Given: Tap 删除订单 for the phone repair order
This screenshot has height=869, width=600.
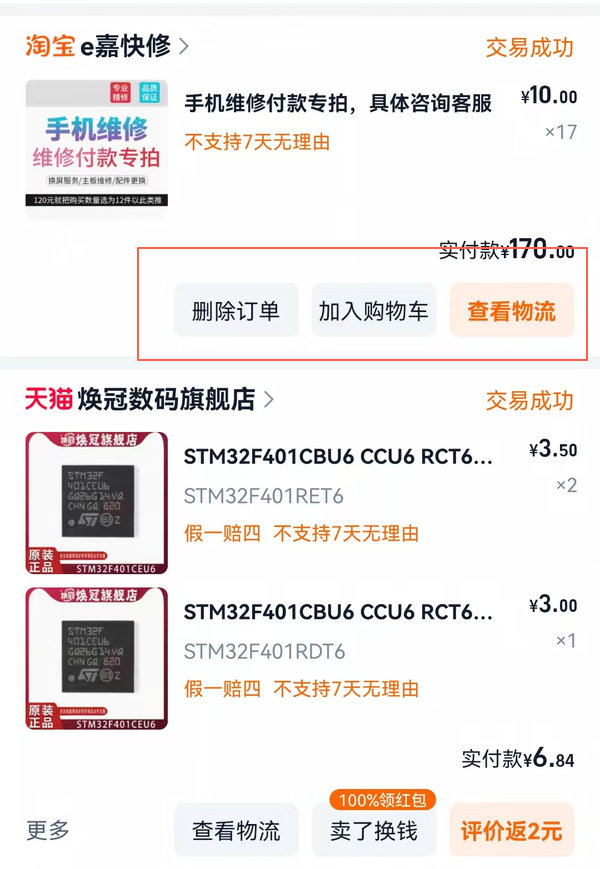Looking at the screenshot, I should (236, 311).
